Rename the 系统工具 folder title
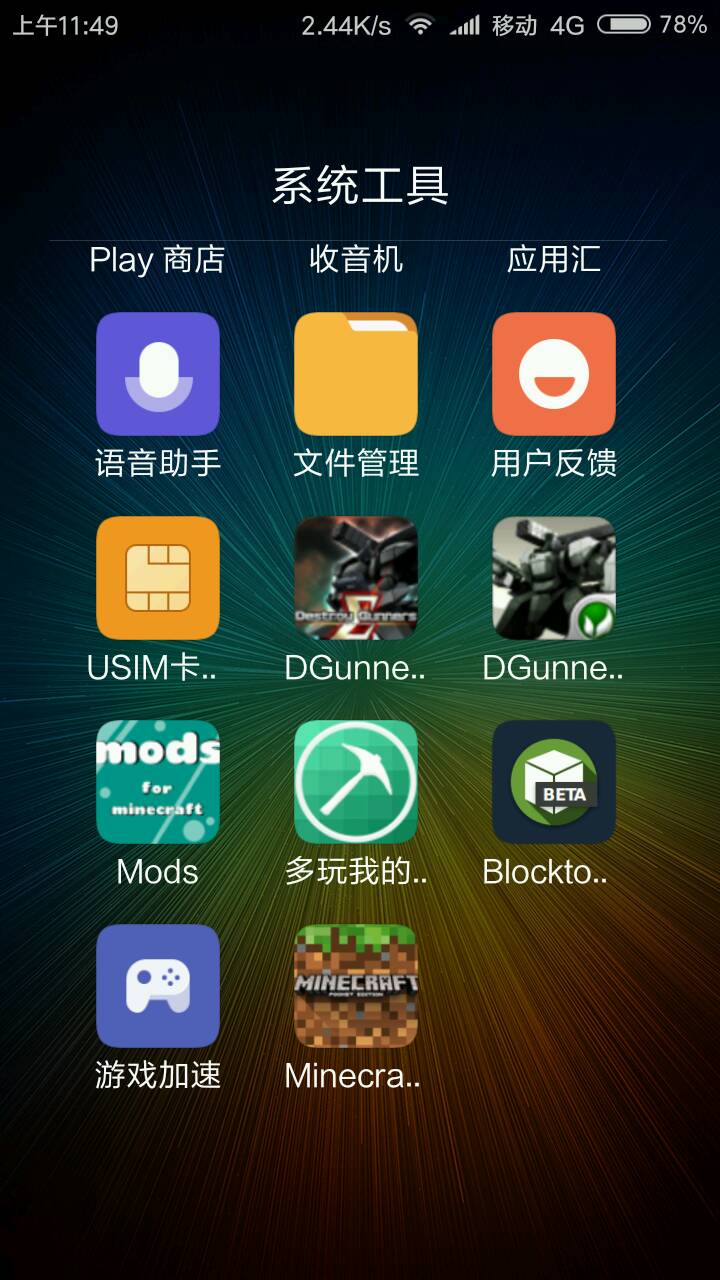The height and width of the screenshot is (1280, 720). point(360,186)
